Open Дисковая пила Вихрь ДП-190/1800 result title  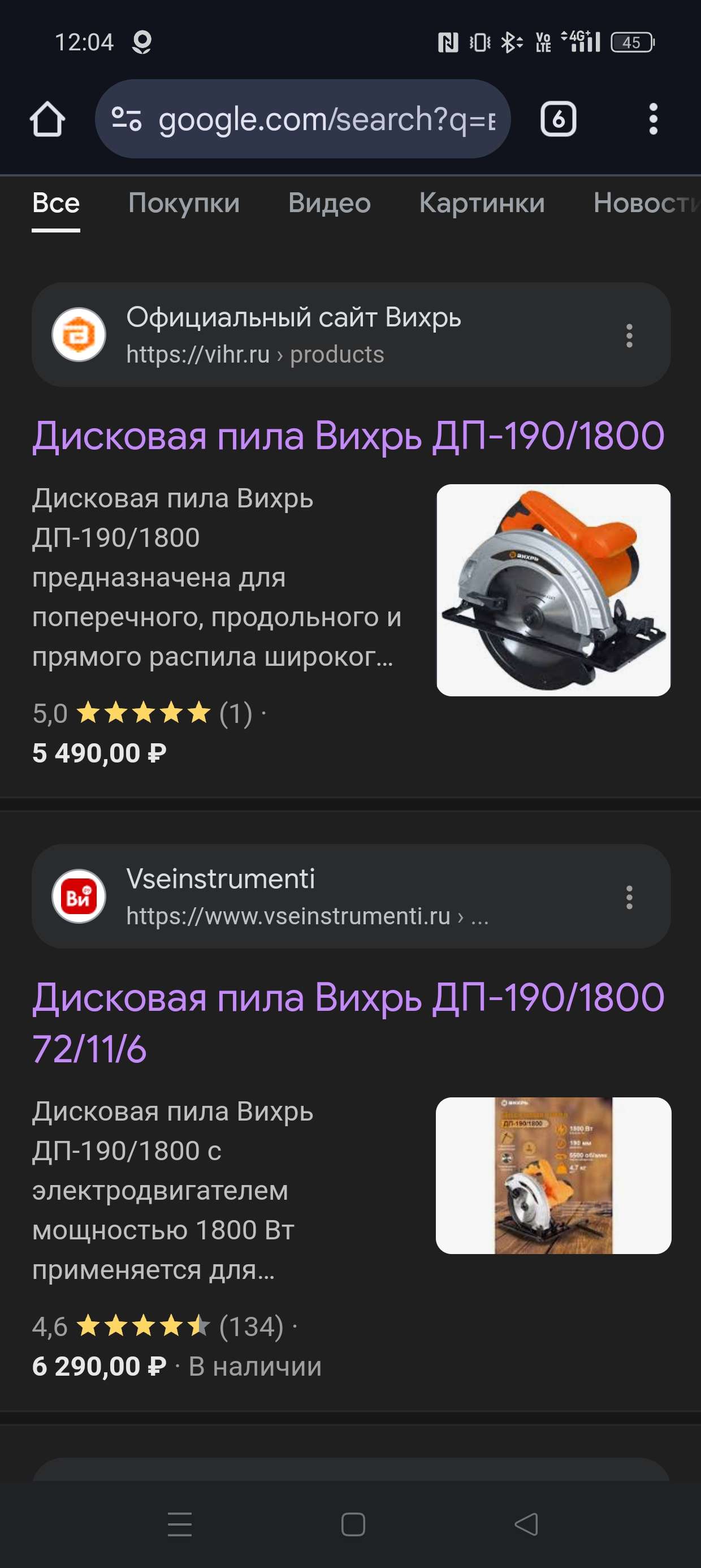pos(348,436)
